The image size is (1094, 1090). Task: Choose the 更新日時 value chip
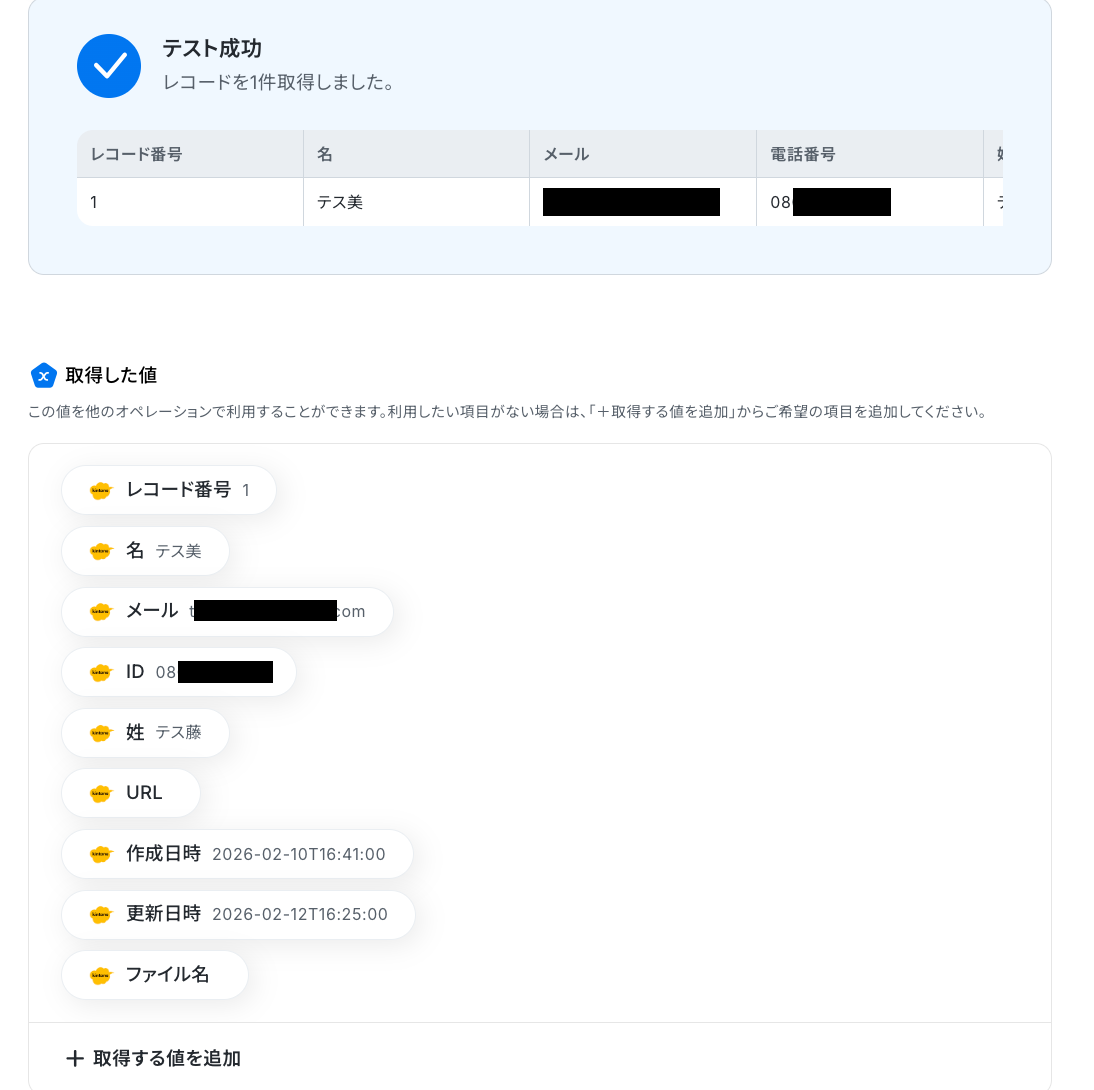(x=238, y=914)
